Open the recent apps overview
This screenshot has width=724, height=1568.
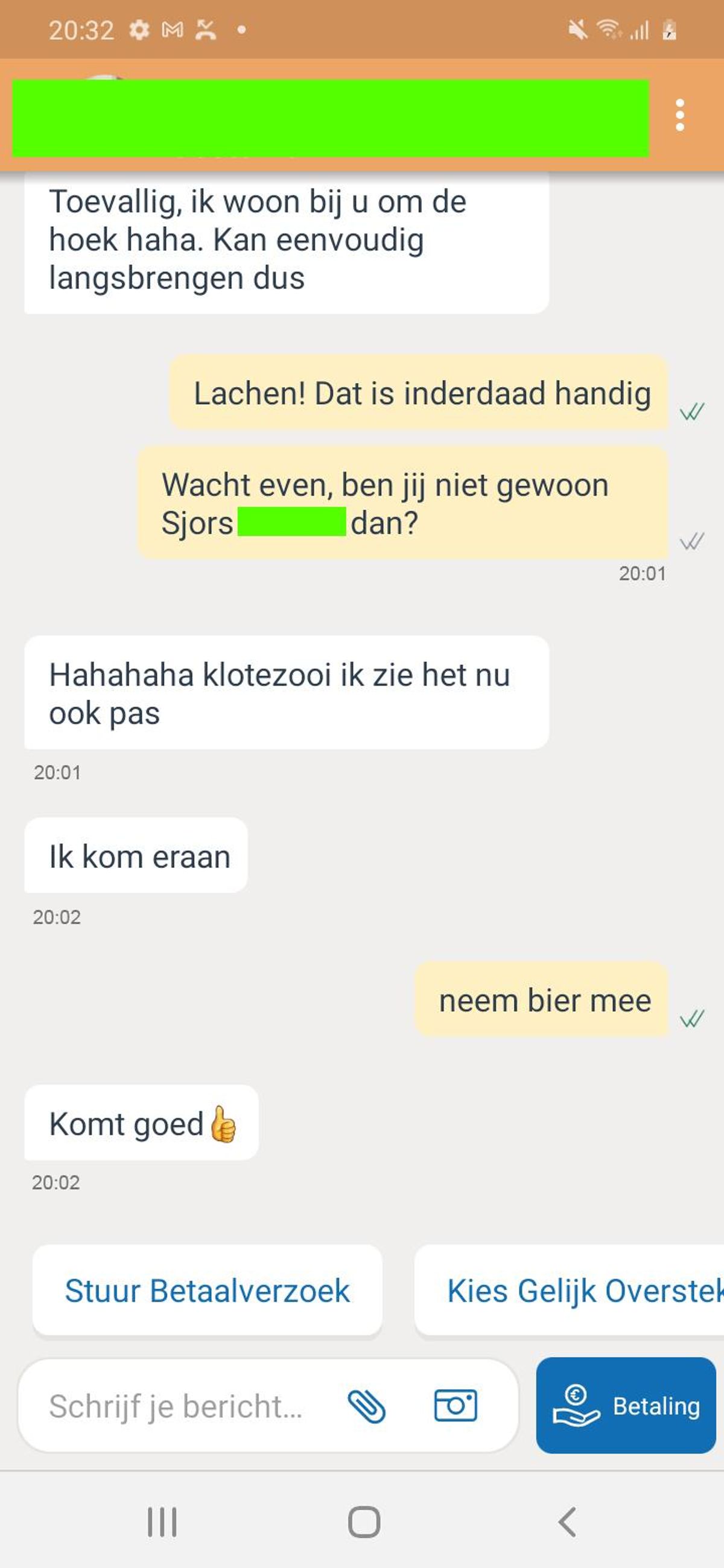(162, 1522)
